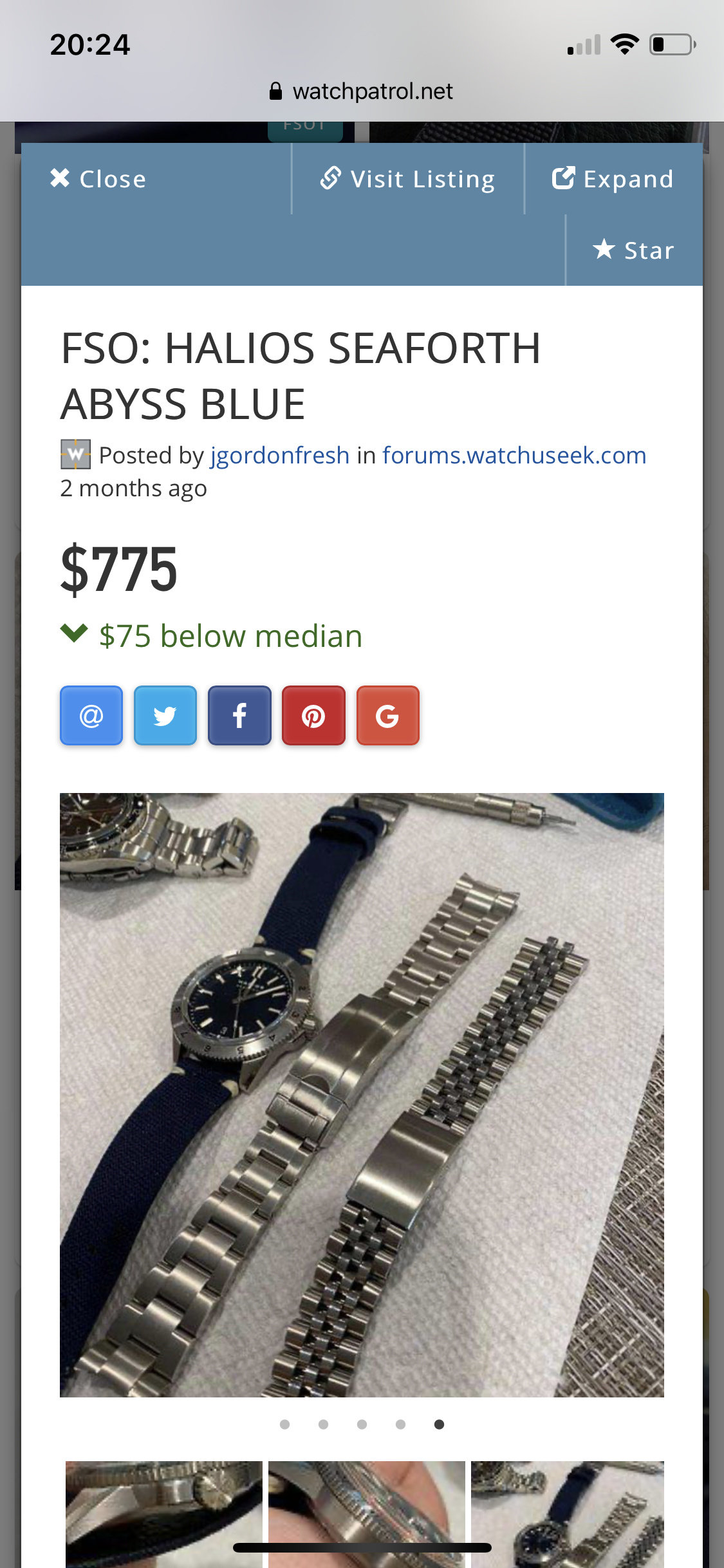Open Visit Listing link
This screenshot has width=724, height=1568.
(408, 179)
